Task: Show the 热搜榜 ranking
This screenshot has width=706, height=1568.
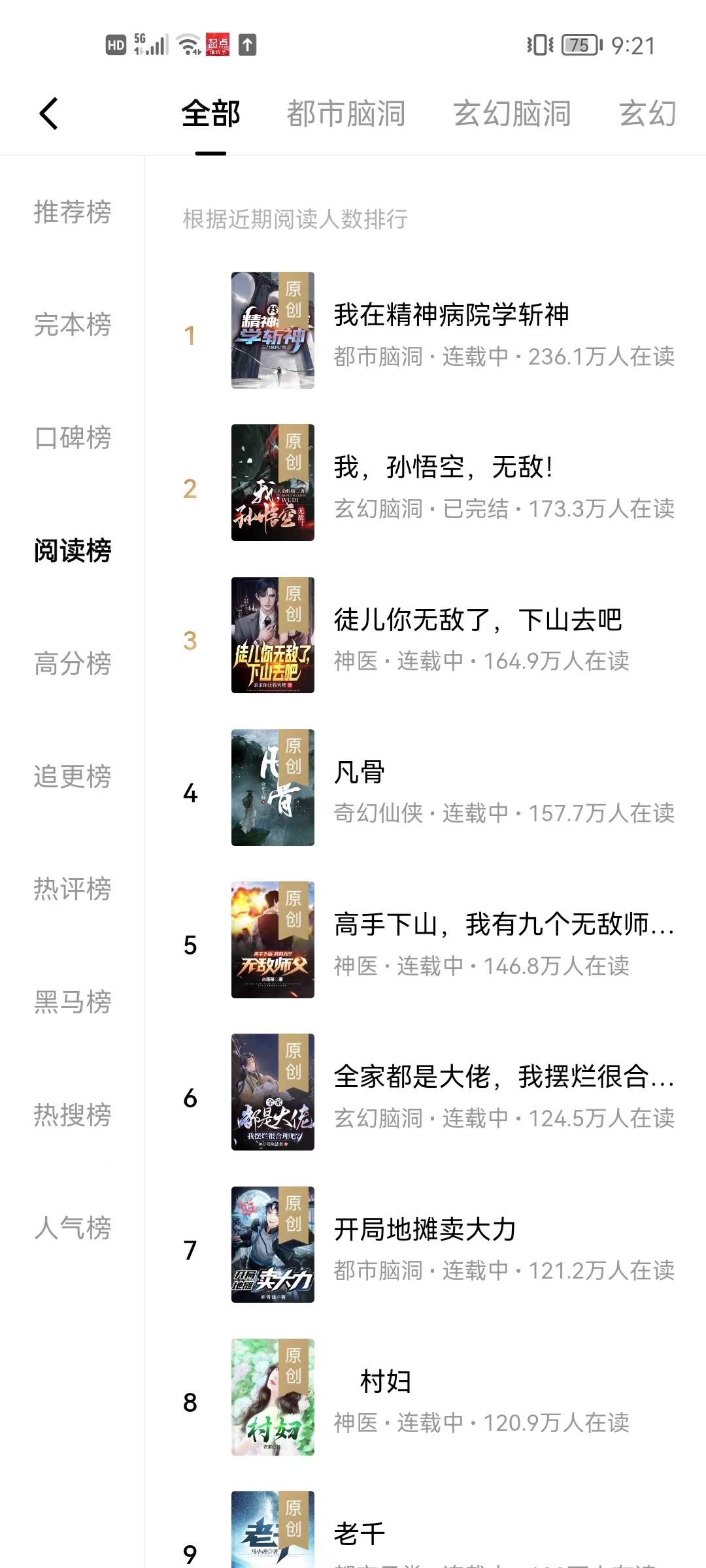Action: coord(72,1115)
